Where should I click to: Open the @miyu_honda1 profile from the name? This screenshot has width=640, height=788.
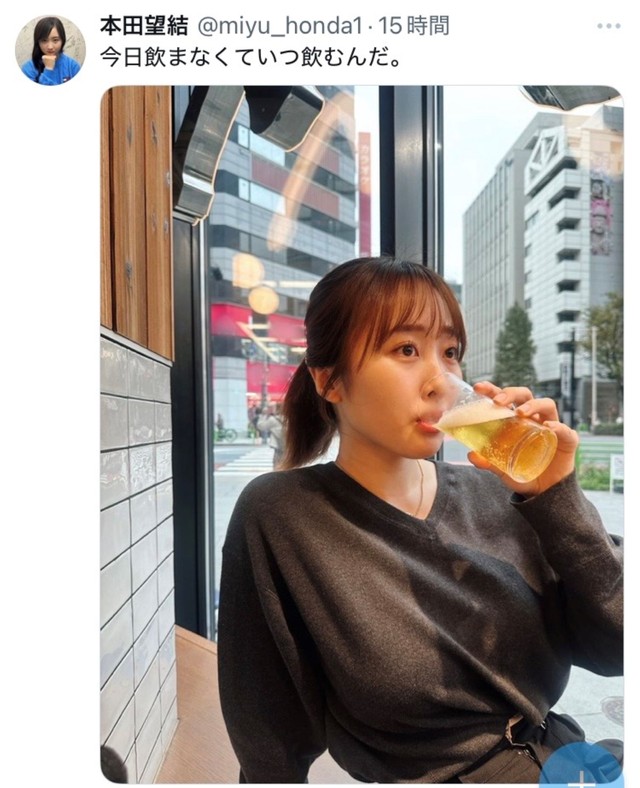138,25
